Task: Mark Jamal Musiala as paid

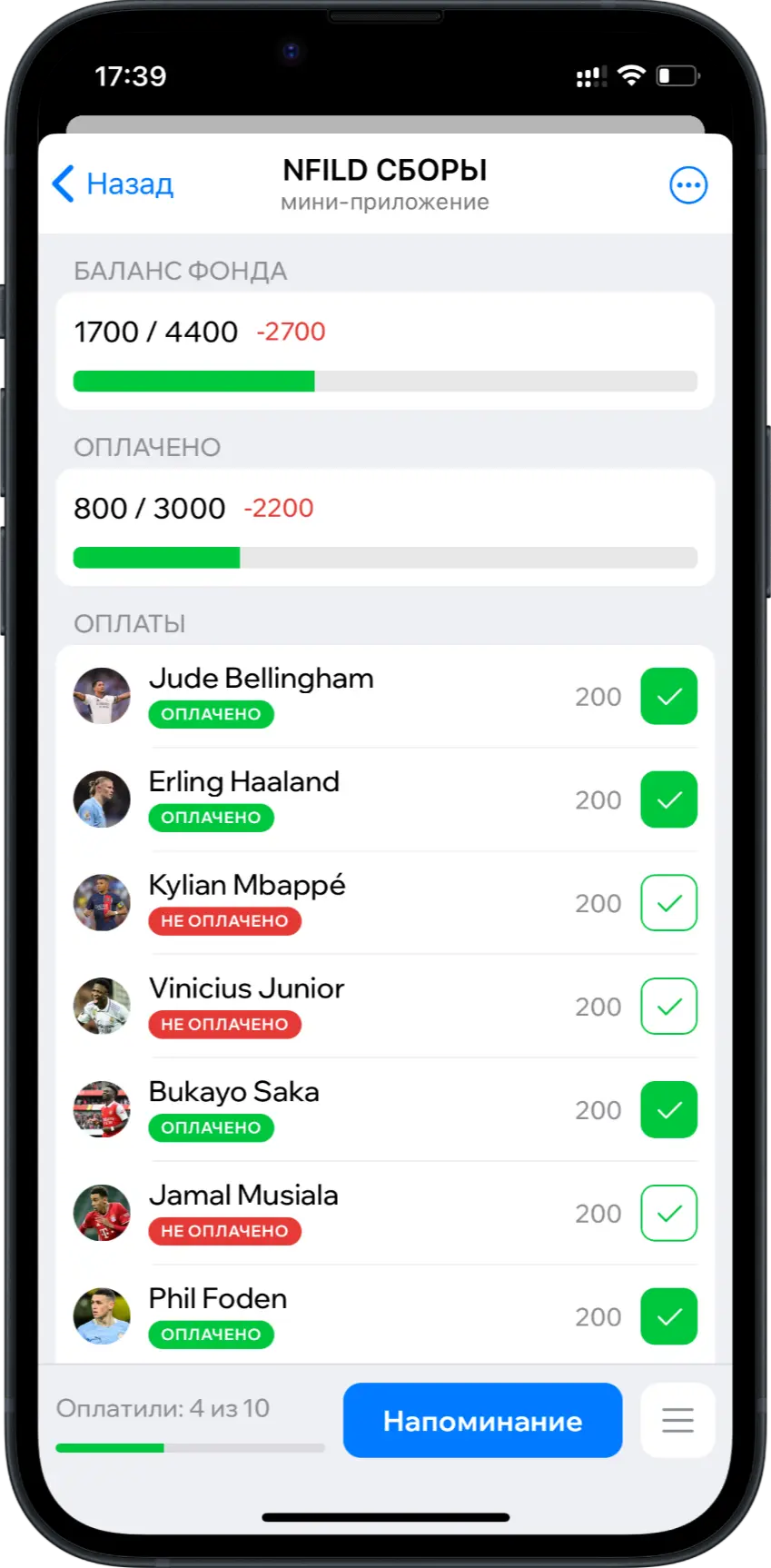Action: tap(668, 1214)
